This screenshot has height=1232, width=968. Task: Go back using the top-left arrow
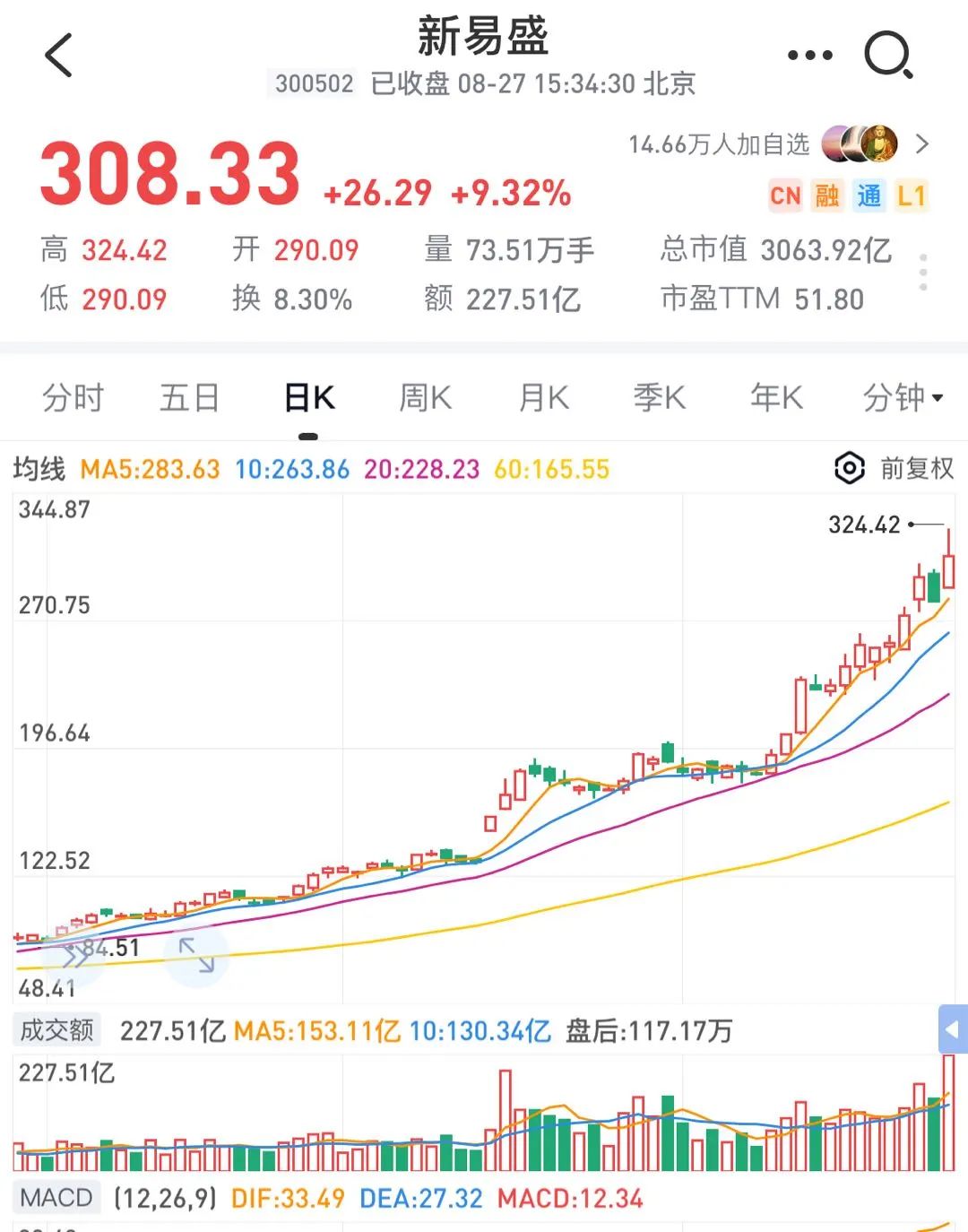(59, 56)
